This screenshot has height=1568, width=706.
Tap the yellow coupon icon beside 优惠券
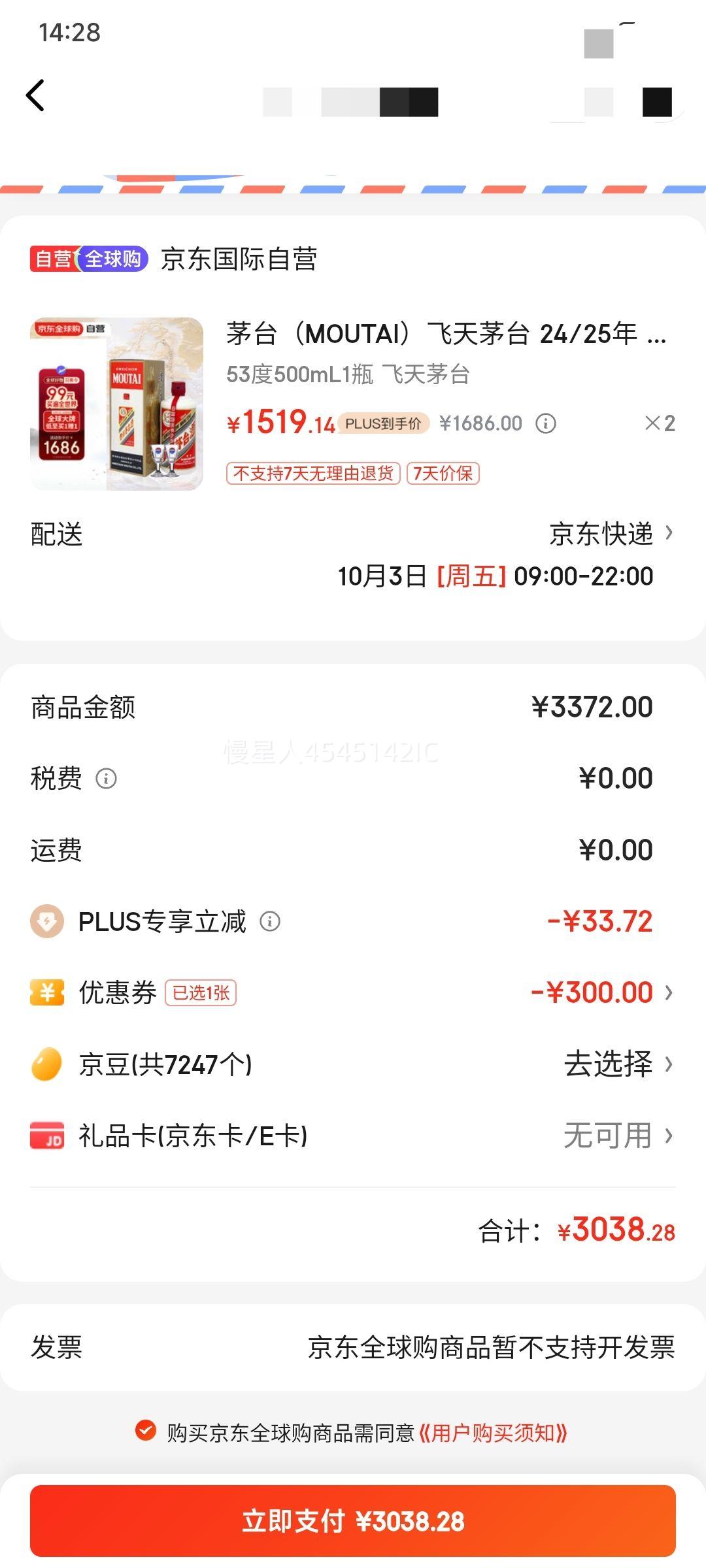pyautogui.click(x=46, y=992)
